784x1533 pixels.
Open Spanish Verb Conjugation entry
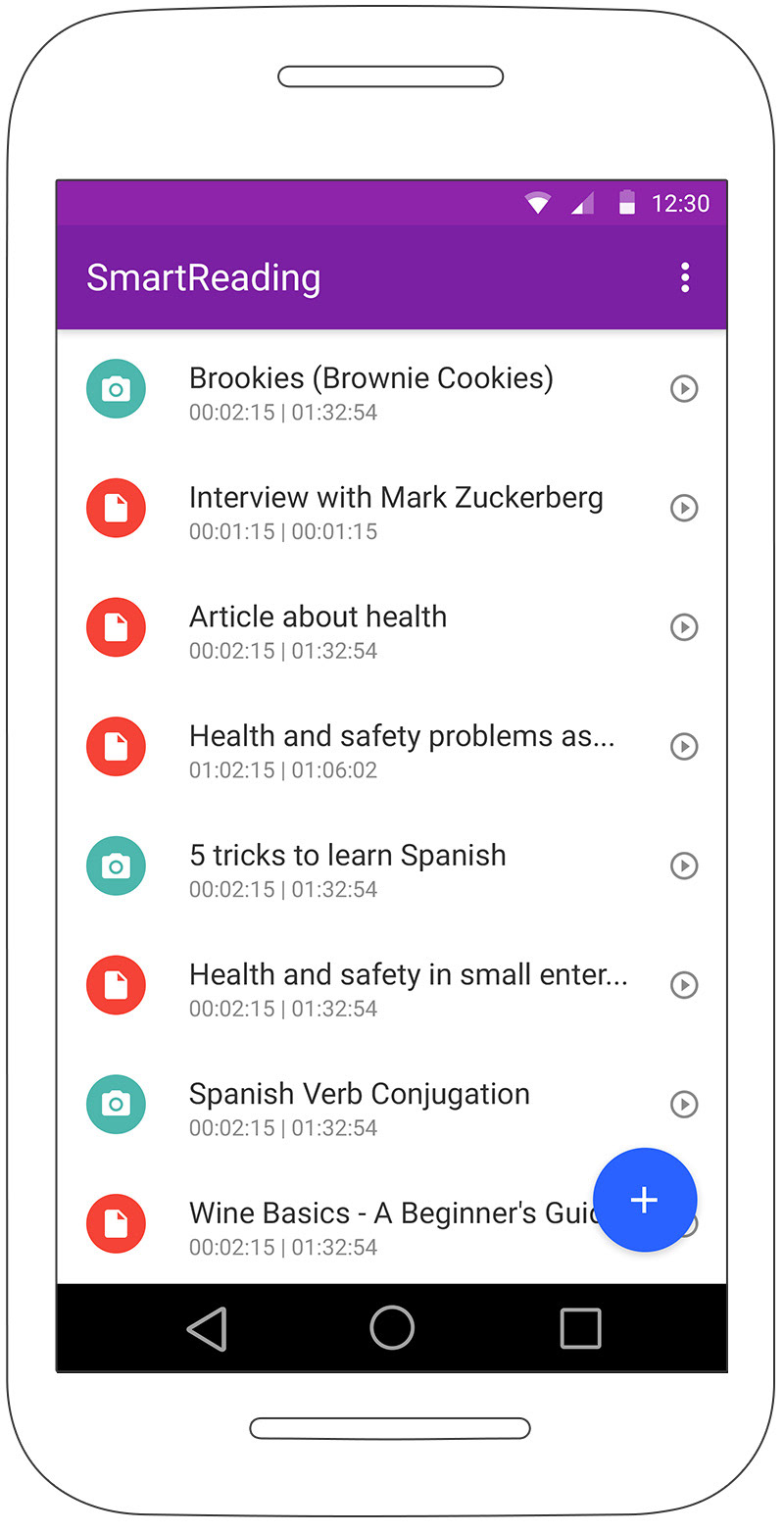[392, 1106]
